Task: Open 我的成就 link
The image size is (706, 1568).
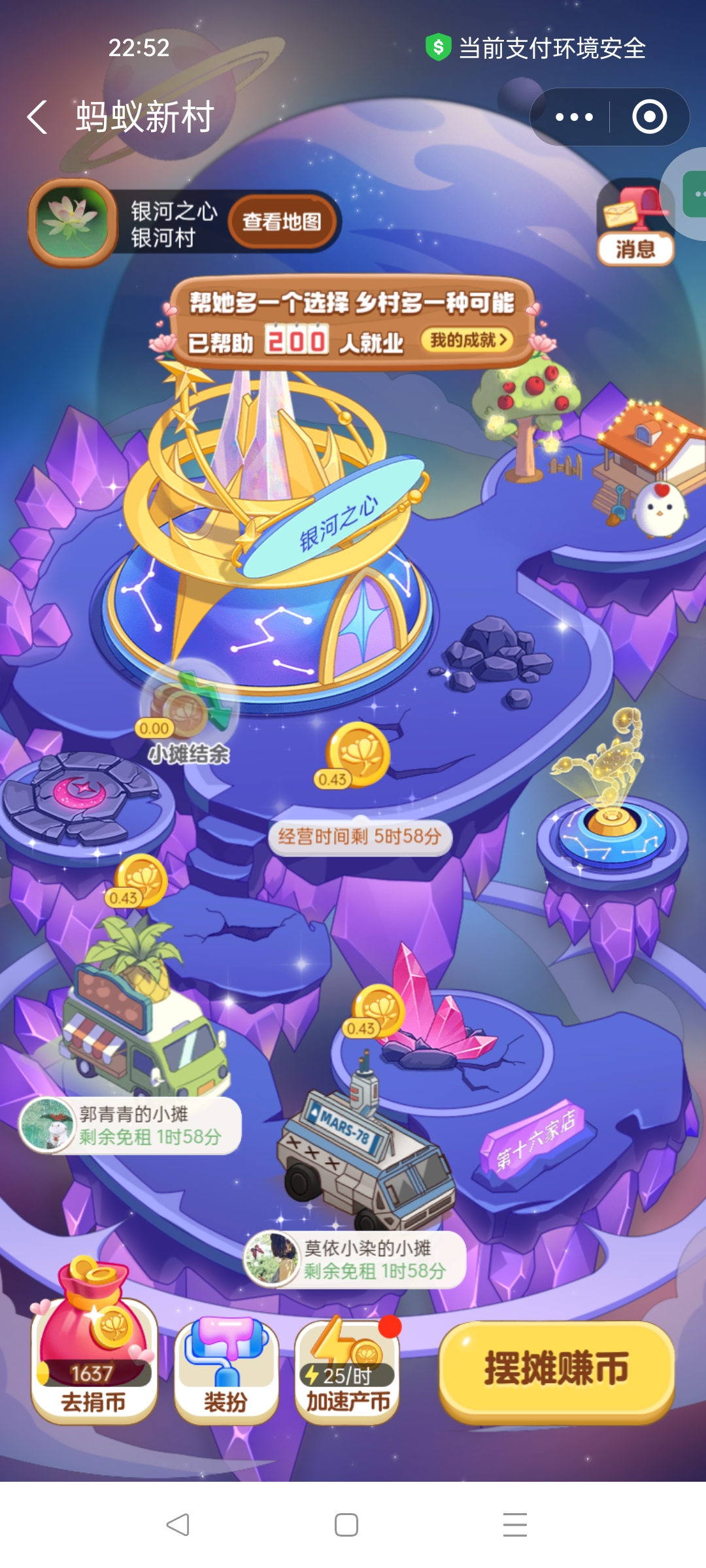Action: [x=467, y=340]
